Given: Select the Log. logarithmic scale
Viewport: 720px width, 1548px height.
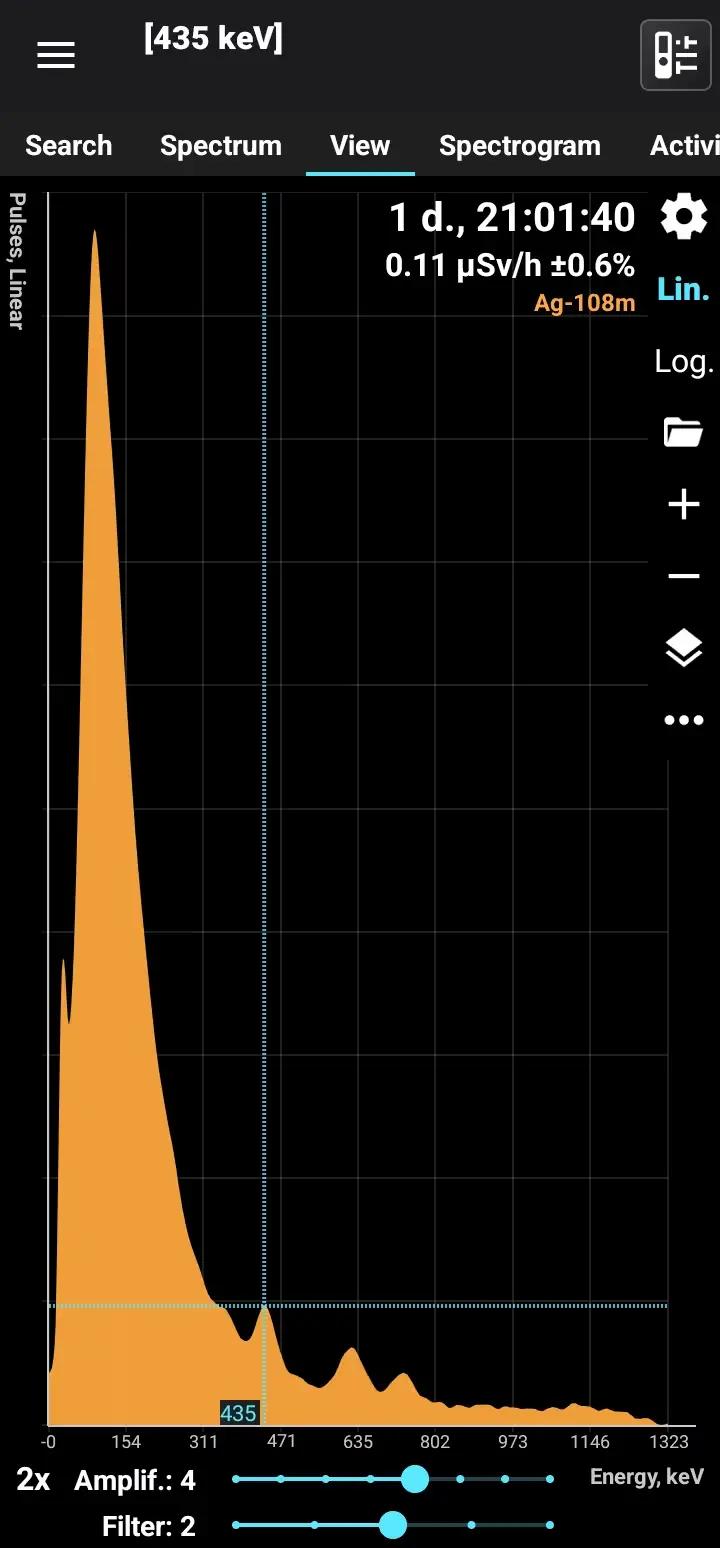Looking at the screenshot, I should (684, 361).
